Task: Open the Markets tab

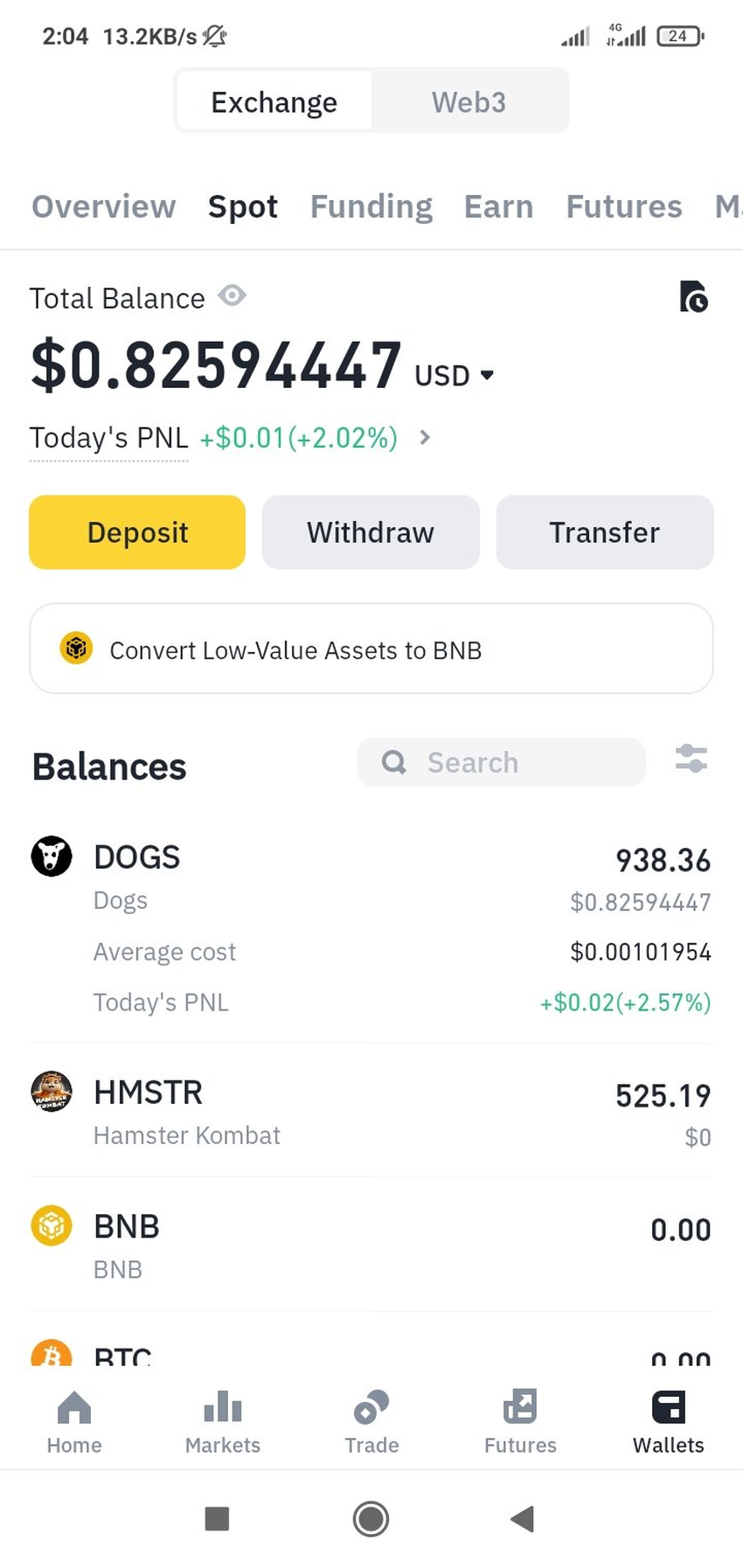Action: pyautogui.click(x=223, y=1422)
